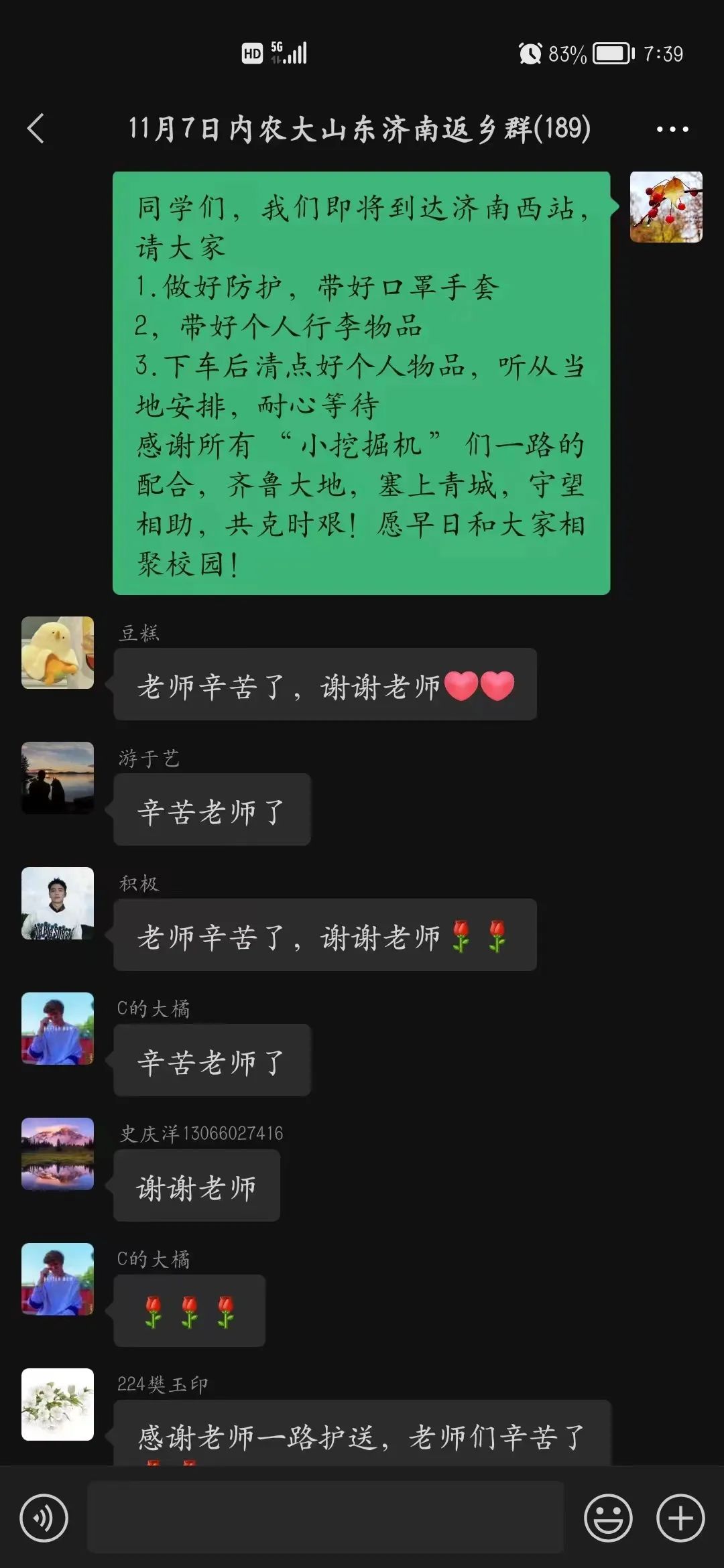This screenshot has height=1568, width=724.
Task: Open C的大橘's avatar above 史庆洋
Action: click(58, 1029)
